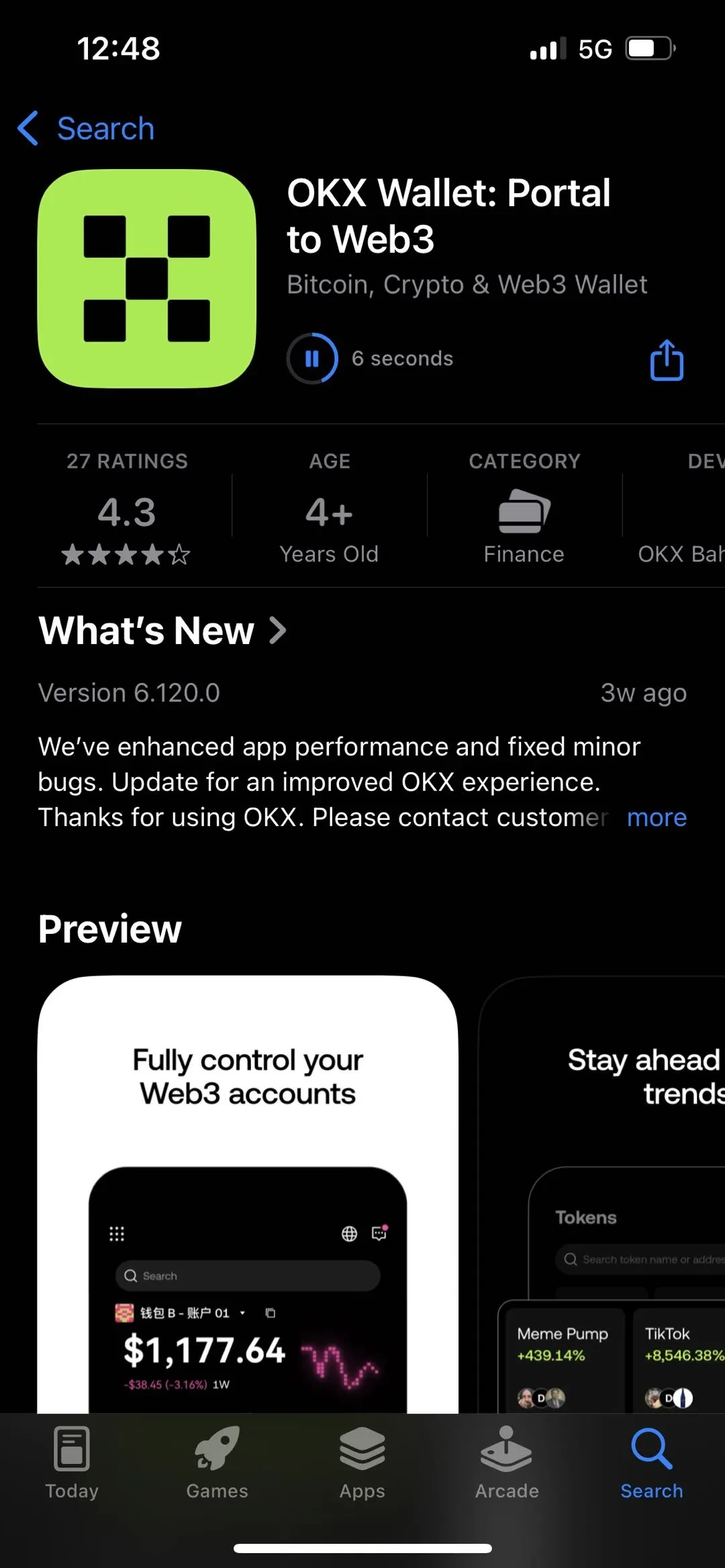Switch to the Apps tab
This screenshot has width=725, height=1568.
click(x=362, y=1463)
